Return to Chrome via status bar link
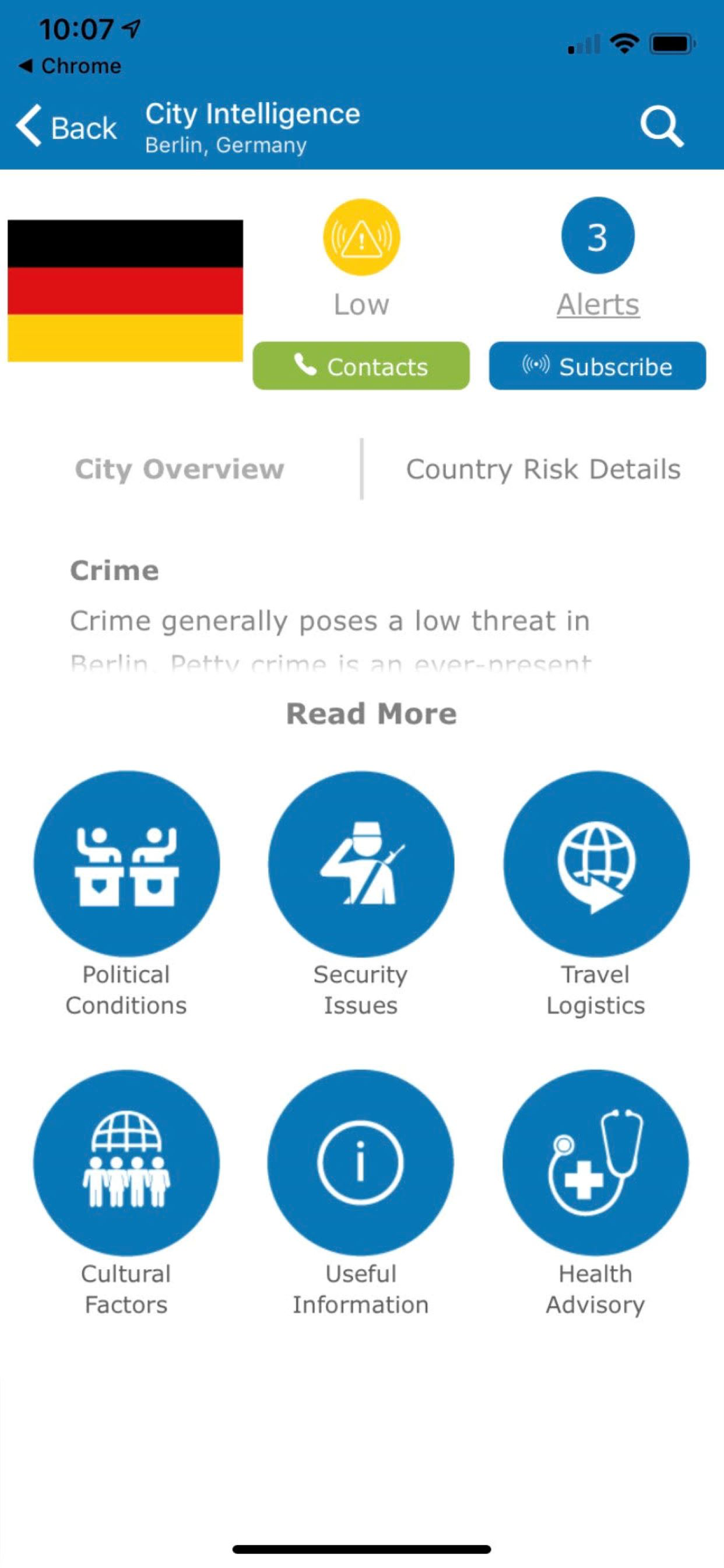 70,66
